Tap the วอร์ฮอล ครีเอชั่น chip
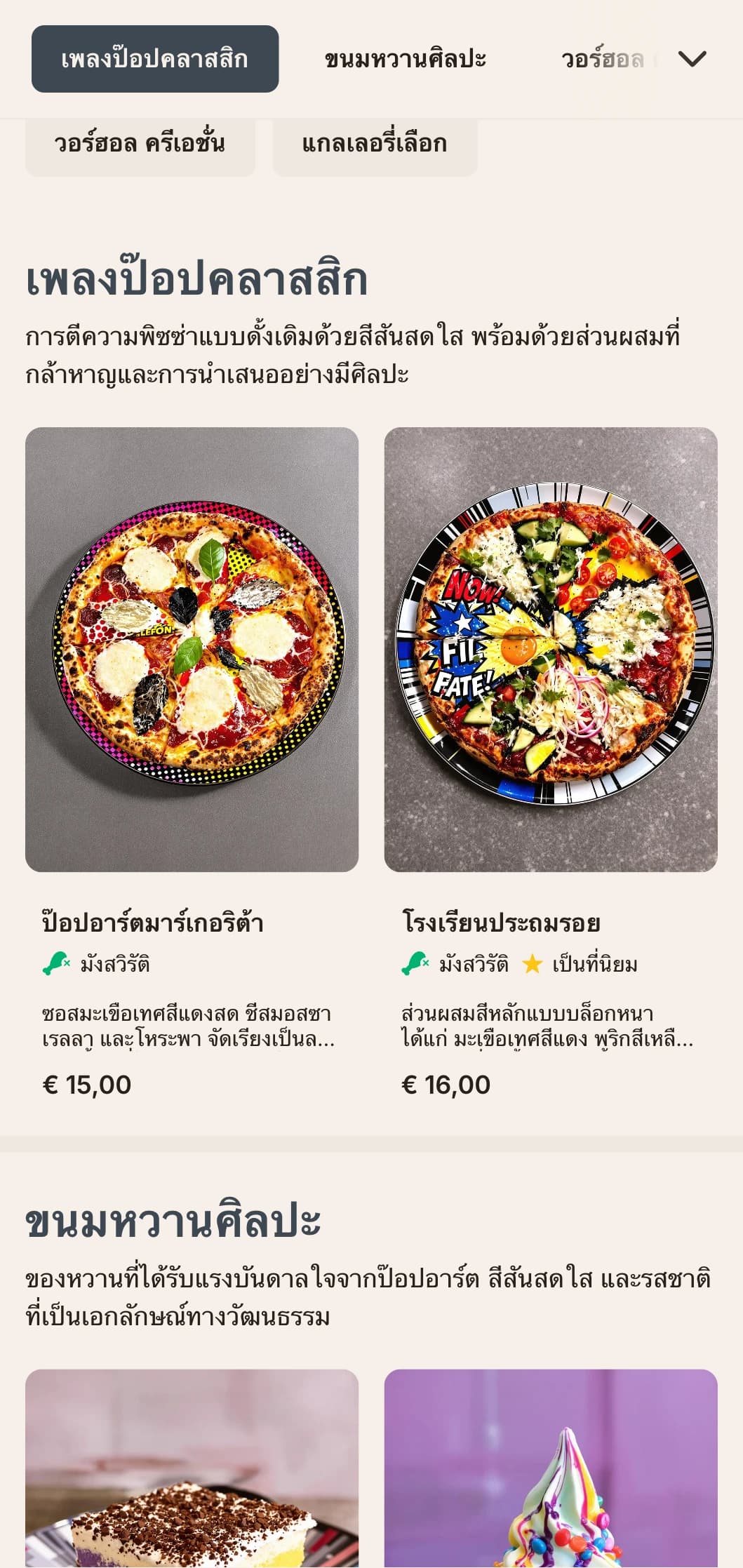The width and height of the screenshot is (743, 1568). pyautogui.click(x=140, y=144)
